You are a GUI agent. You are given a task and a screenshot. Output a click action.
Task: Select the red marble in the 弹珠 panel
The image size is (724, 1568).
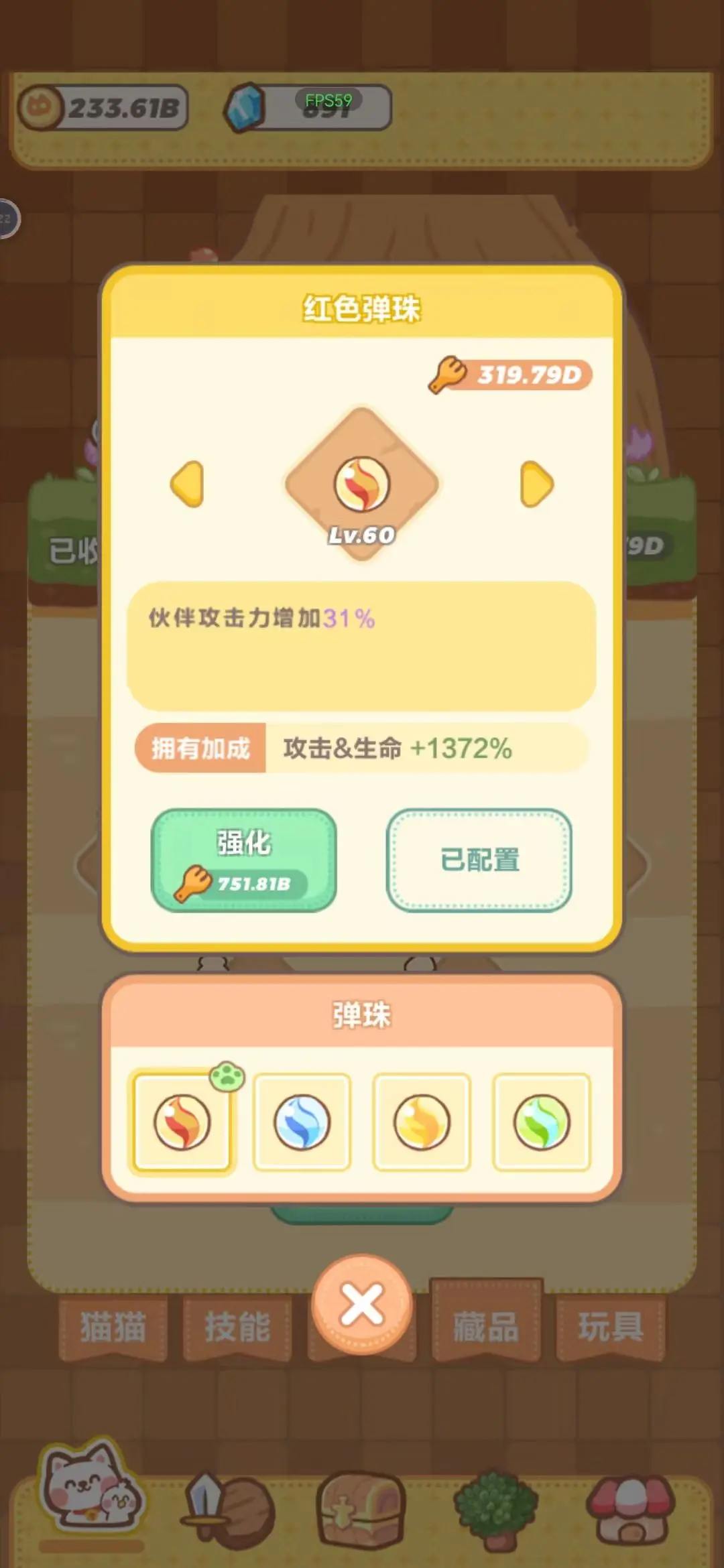point(182,1120)
